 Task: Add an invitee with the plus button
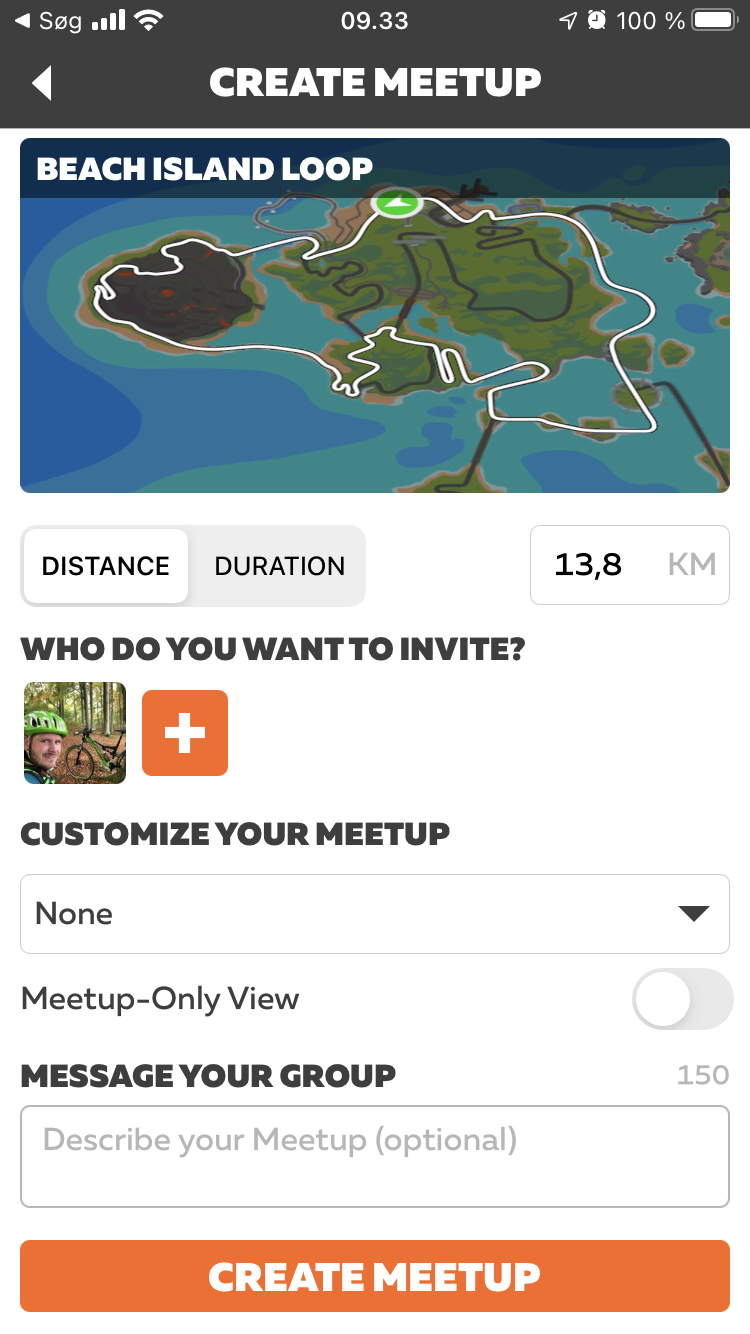point(185,733)
